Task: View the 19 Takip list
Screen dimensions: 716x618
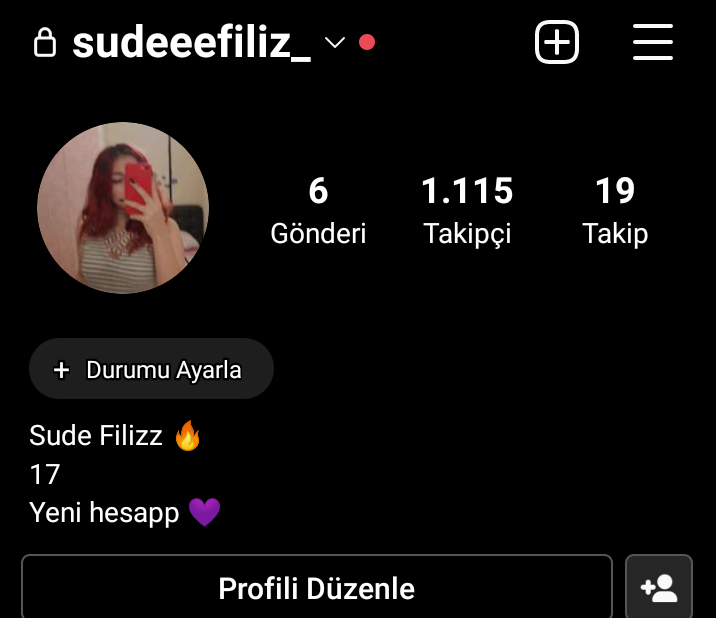Action: pyautogui.click(x=615, y=210)
